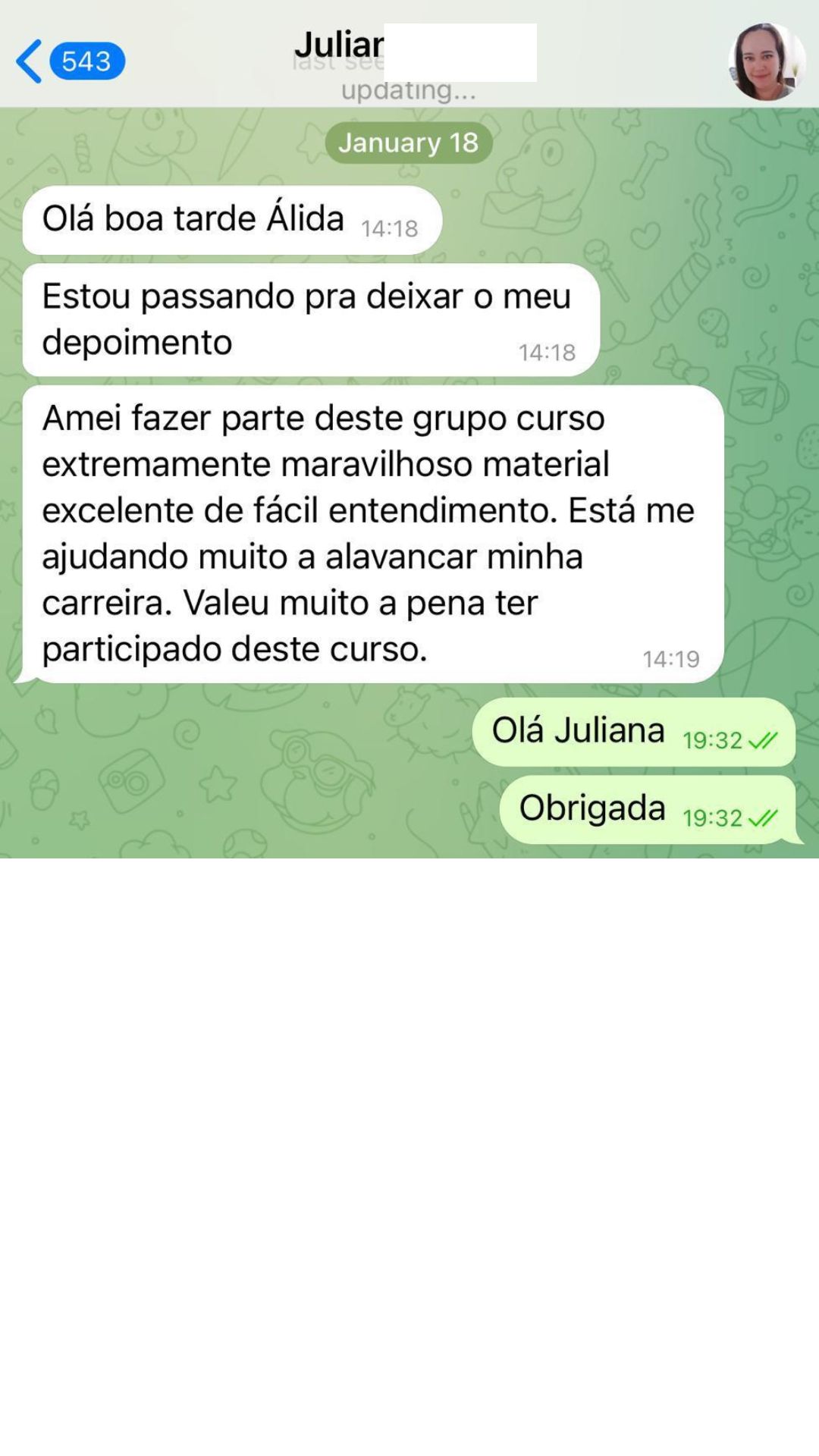Image resolution: width=819 pixels, height=1456 pixels.
Task: Tap the 14:18 timestamp on the greeting message
Action: pyautogui.click(x=389, y=226)
